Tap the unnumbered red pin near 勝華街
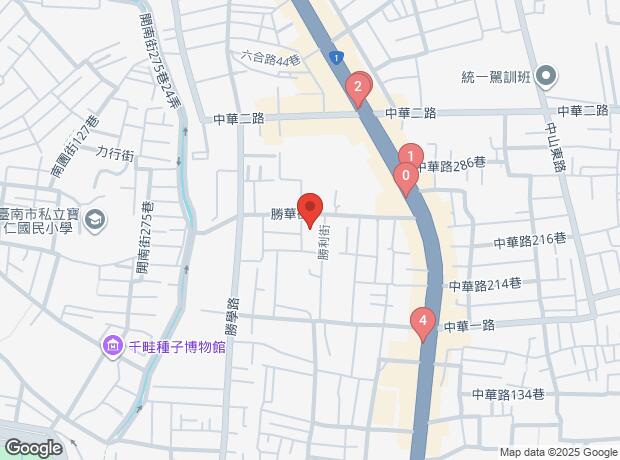 [x=310, y=208]
